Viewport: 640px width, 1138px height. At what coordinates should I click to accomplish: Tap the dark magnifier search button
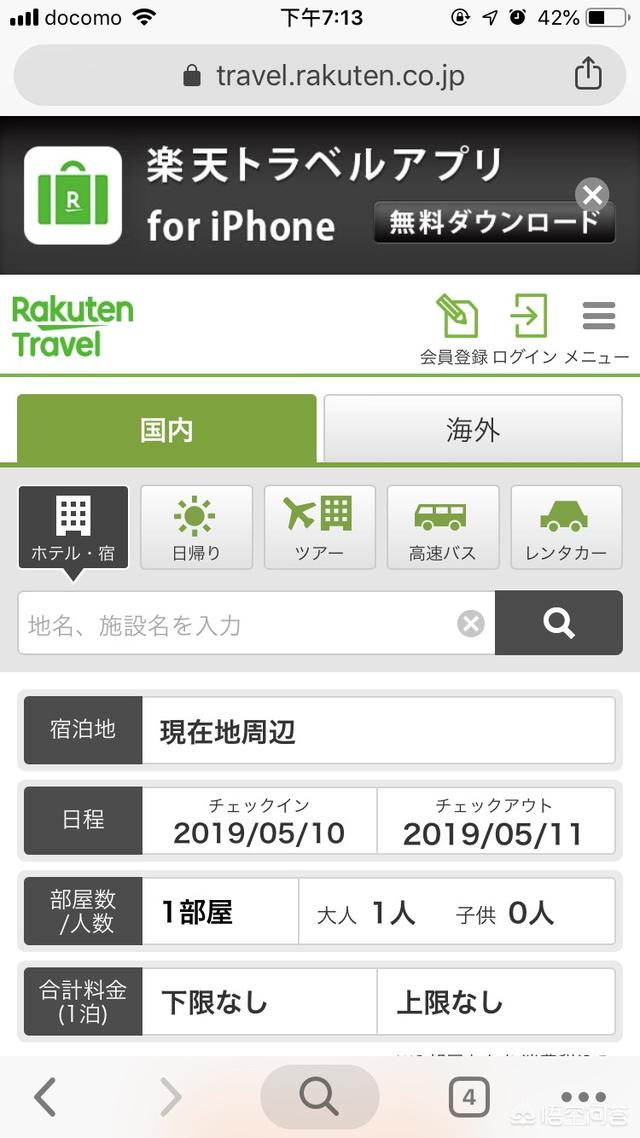pyautogui.click(x=559, y=623)
